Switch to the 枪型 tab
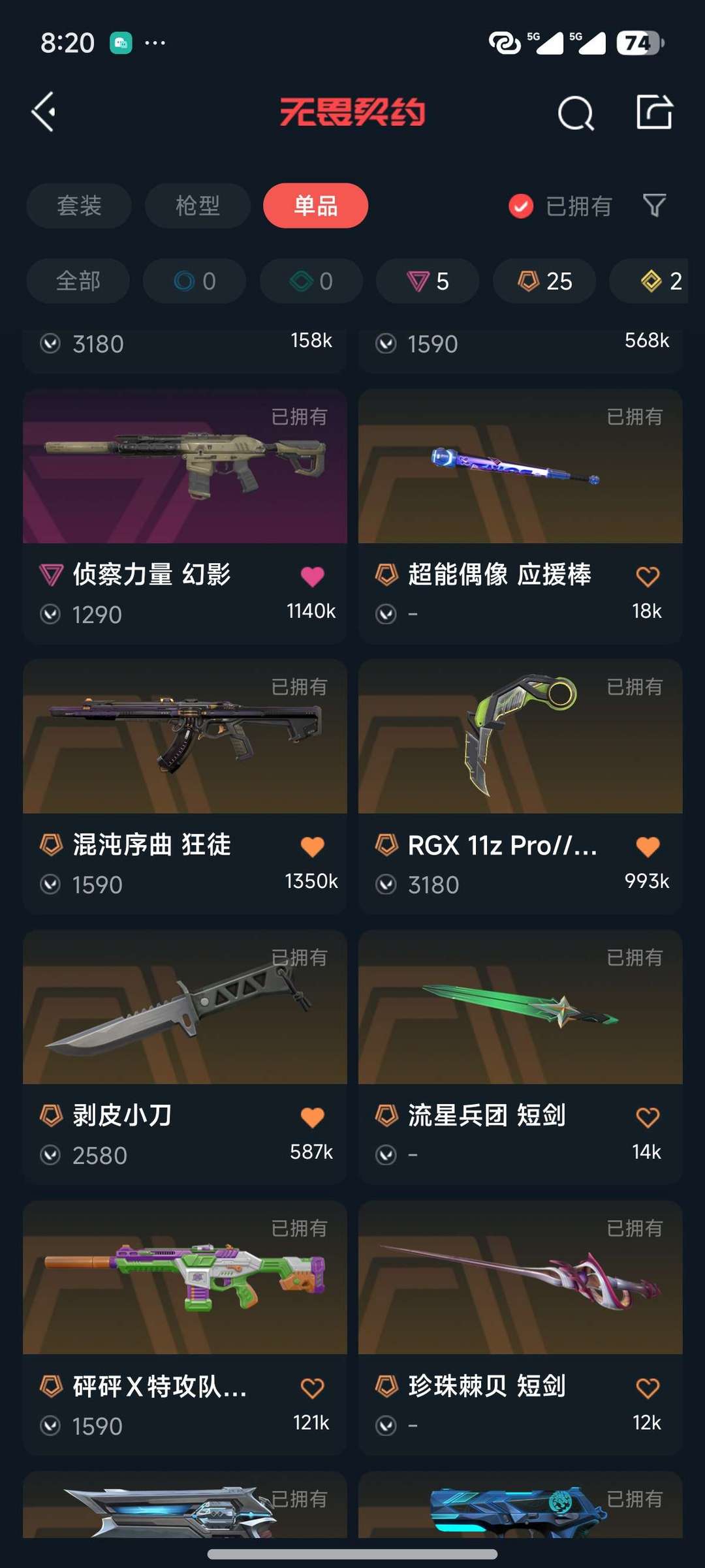Image resolution: width=705 pixels, height=1568 pixels. pyautogui.click(x=197, y=206)
